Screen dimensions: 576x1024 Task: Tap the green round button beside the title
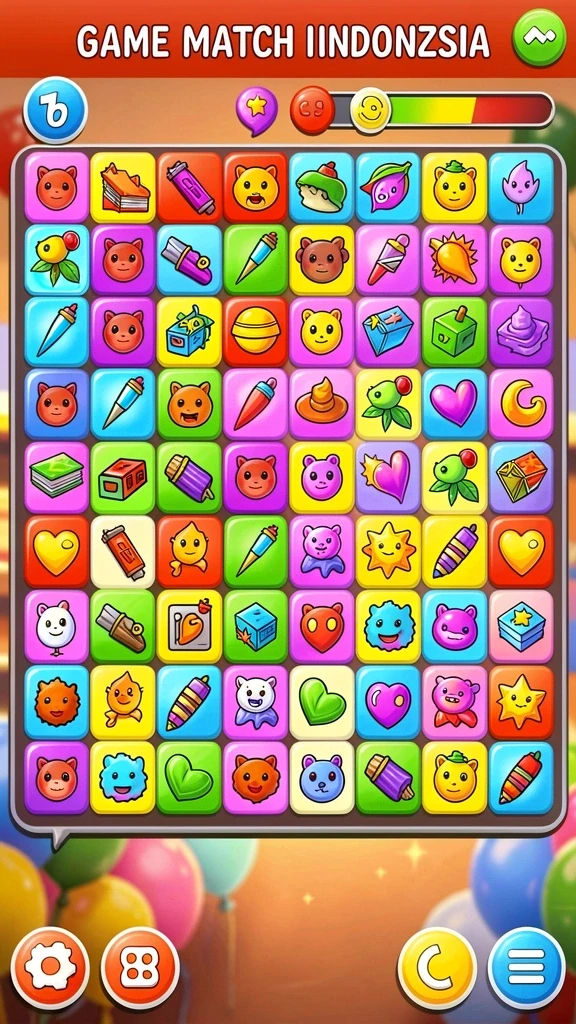(x=539, y=37)
